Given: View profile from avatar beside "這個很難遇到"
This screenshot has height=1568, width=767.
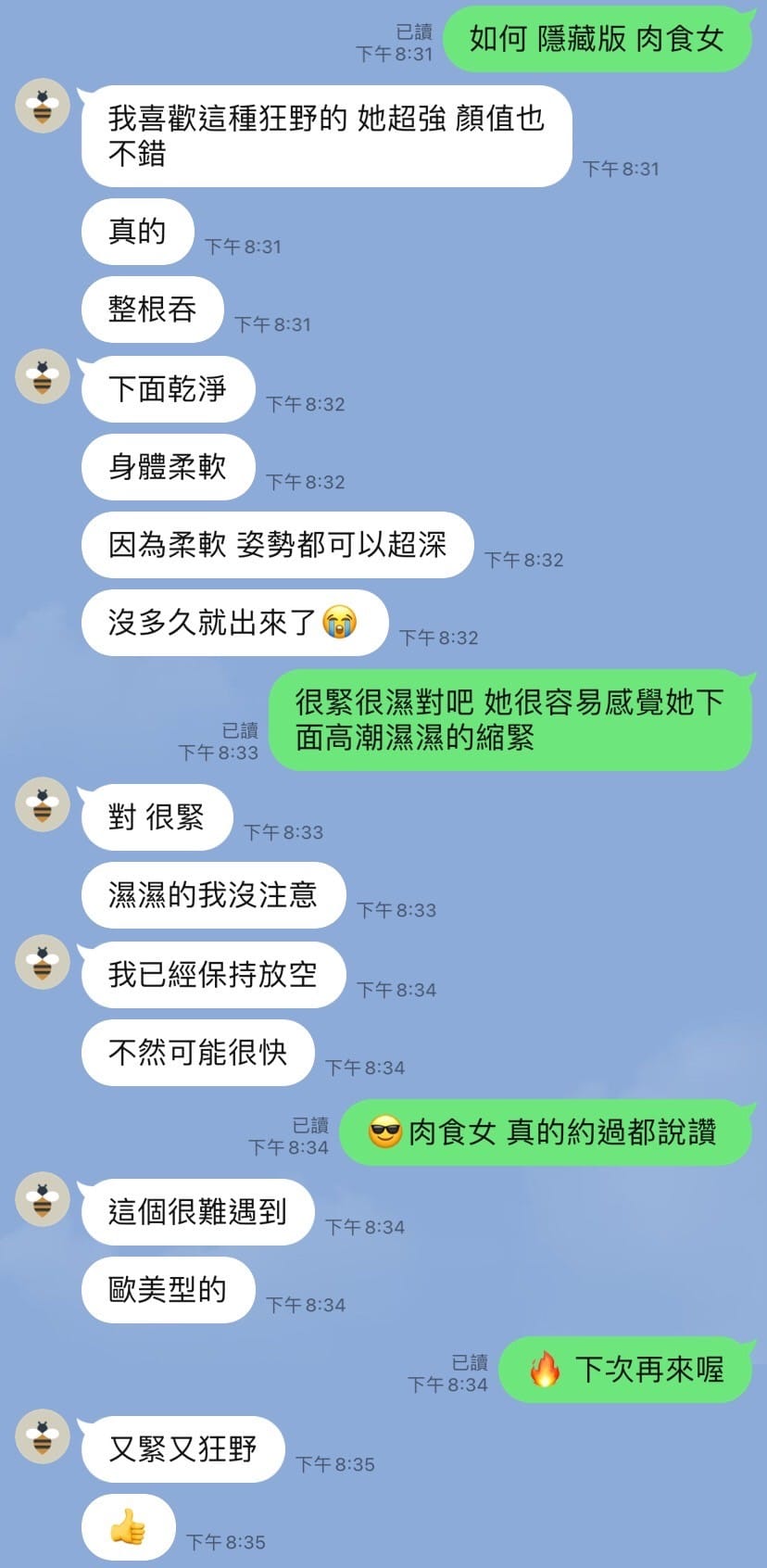Looking at the screenshot, I should 43,1199.
